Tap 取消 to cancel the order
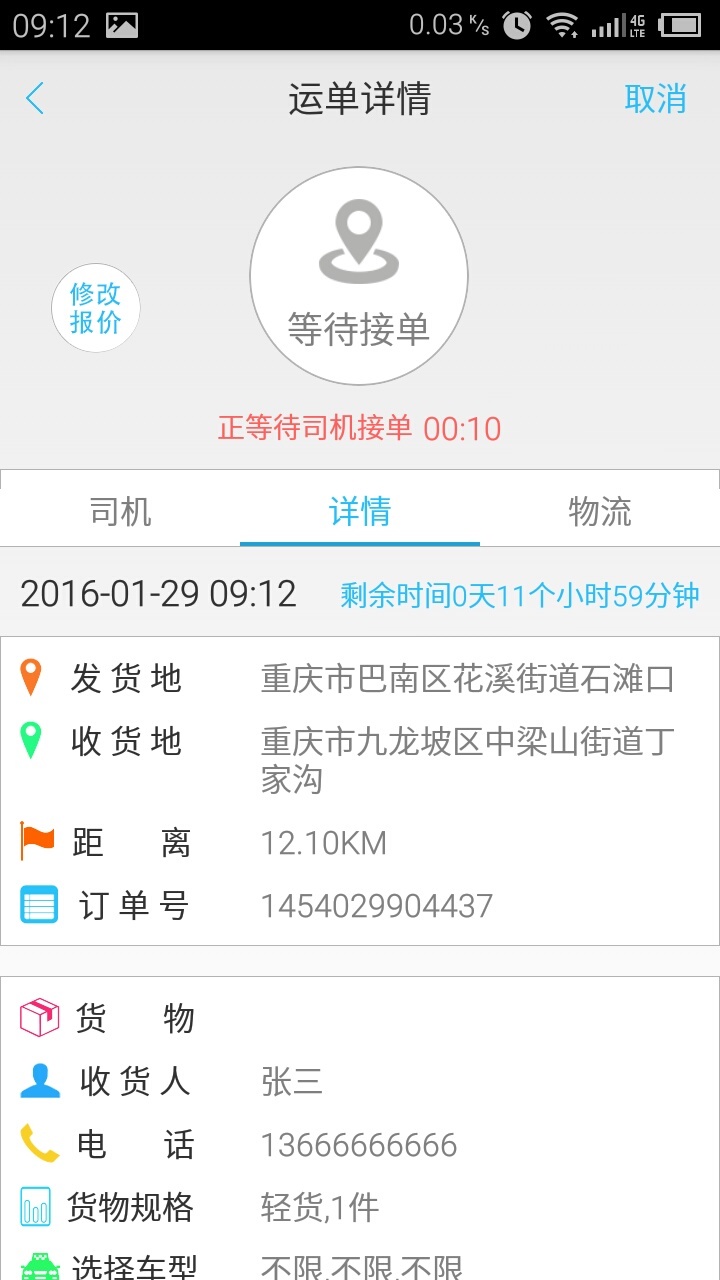 click(655, 99)
